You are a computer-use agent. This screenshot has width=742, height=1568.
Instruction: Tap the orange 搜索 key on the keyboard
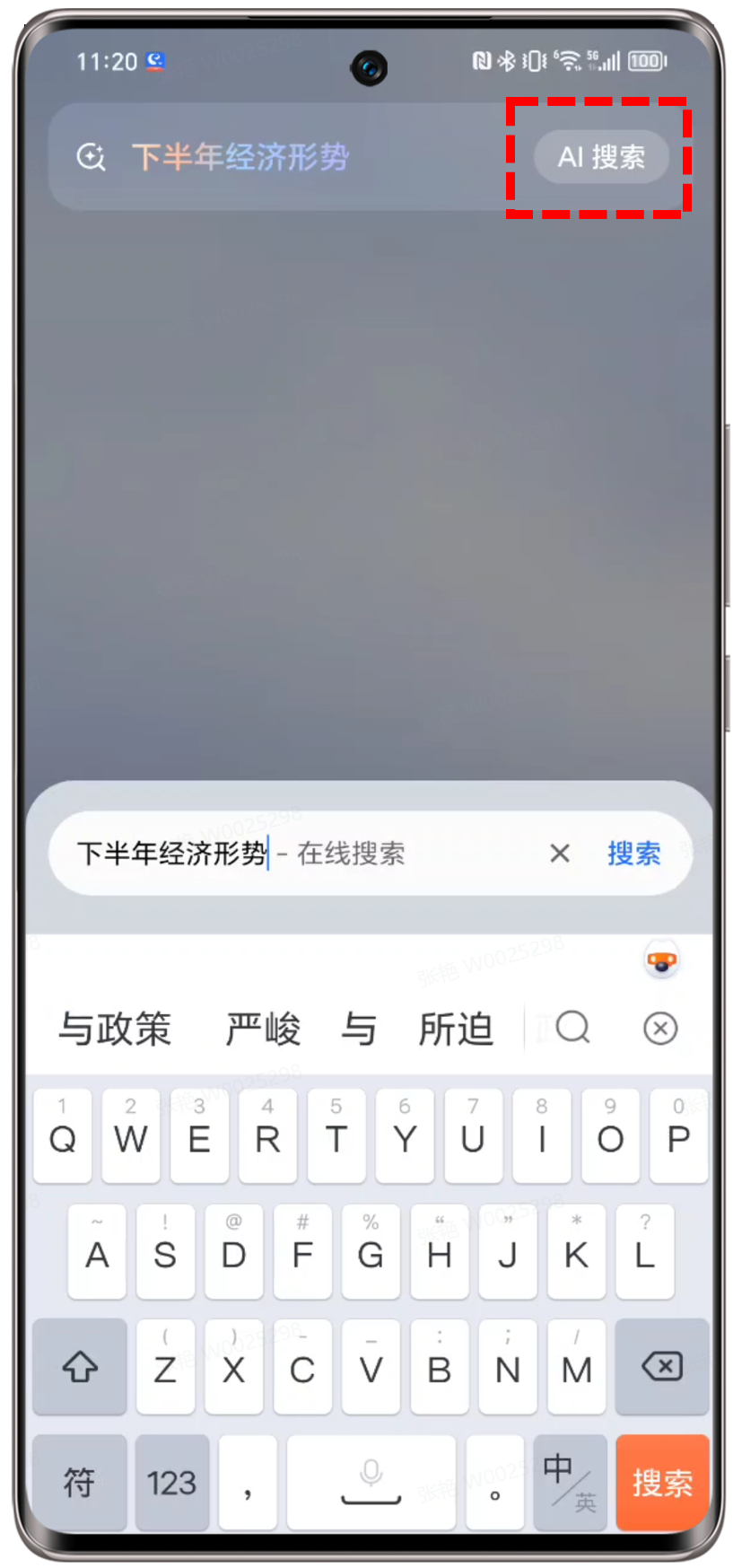(662, 1482)
